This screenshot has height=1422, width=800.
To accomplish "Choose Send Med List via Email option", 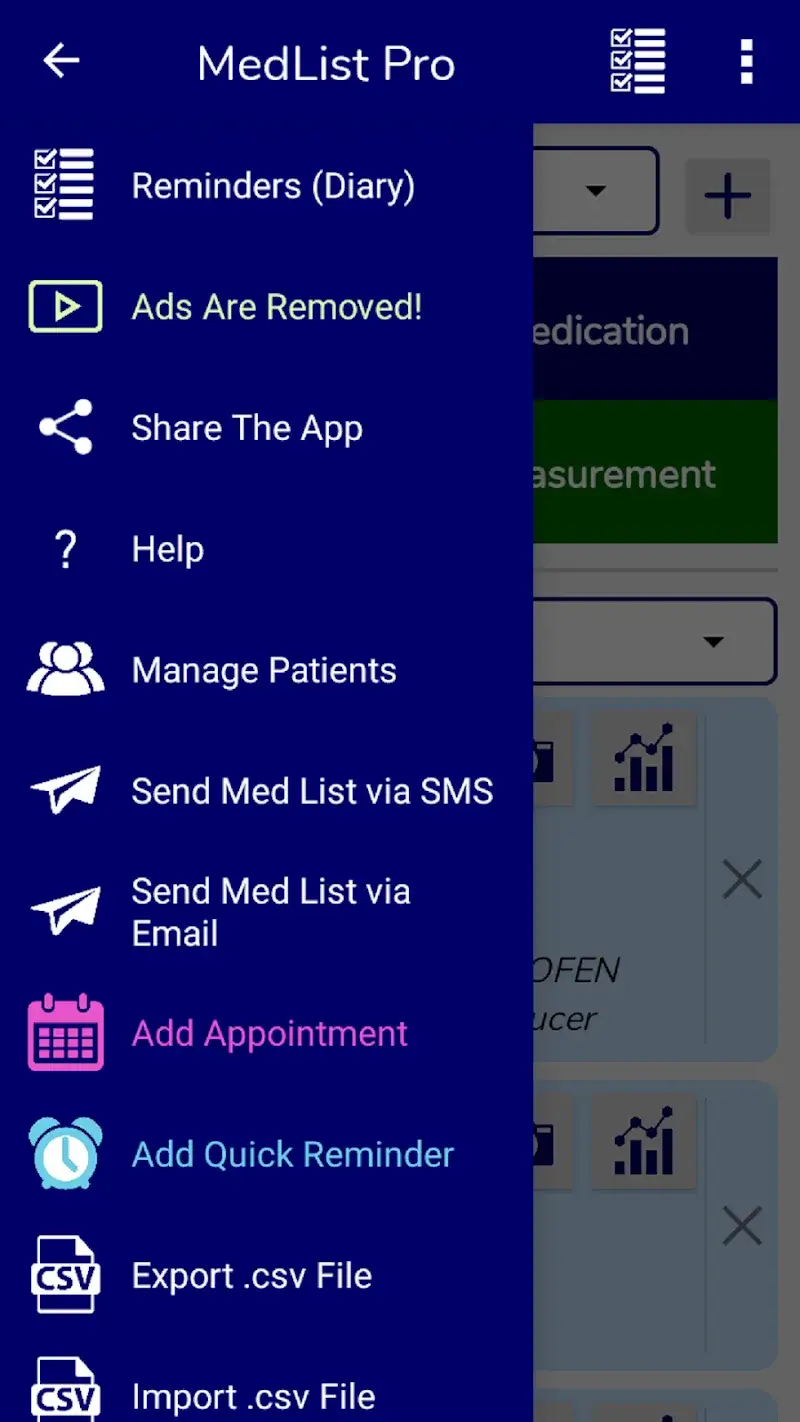I will point(270,912).
